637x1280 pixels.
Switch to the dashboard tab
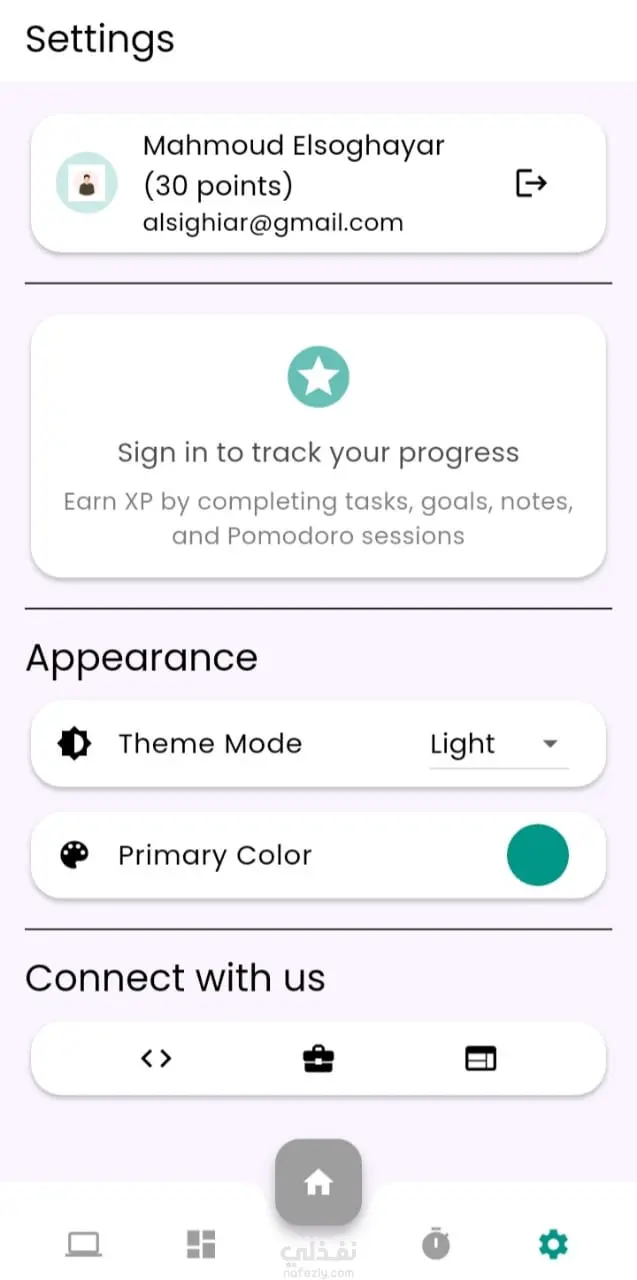pyautogui.click(x=201, y=1244)
